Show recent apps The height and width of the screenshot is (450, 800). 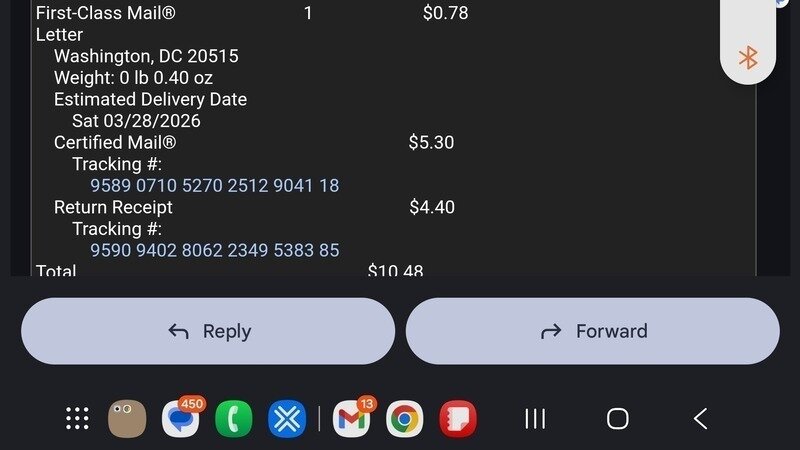(535, 419)
